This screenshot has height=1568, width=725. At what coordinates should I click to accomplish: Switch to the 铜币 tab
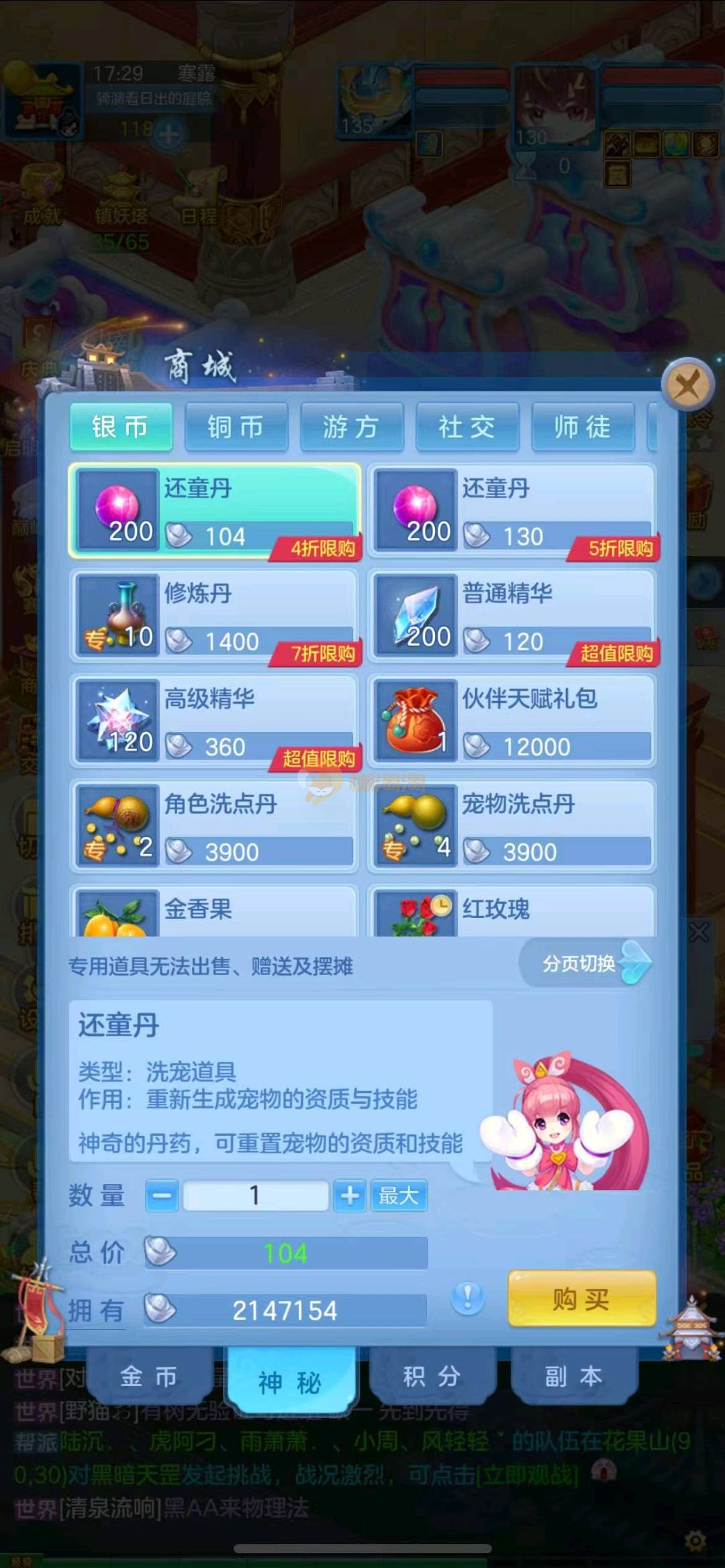click(236, 427)
